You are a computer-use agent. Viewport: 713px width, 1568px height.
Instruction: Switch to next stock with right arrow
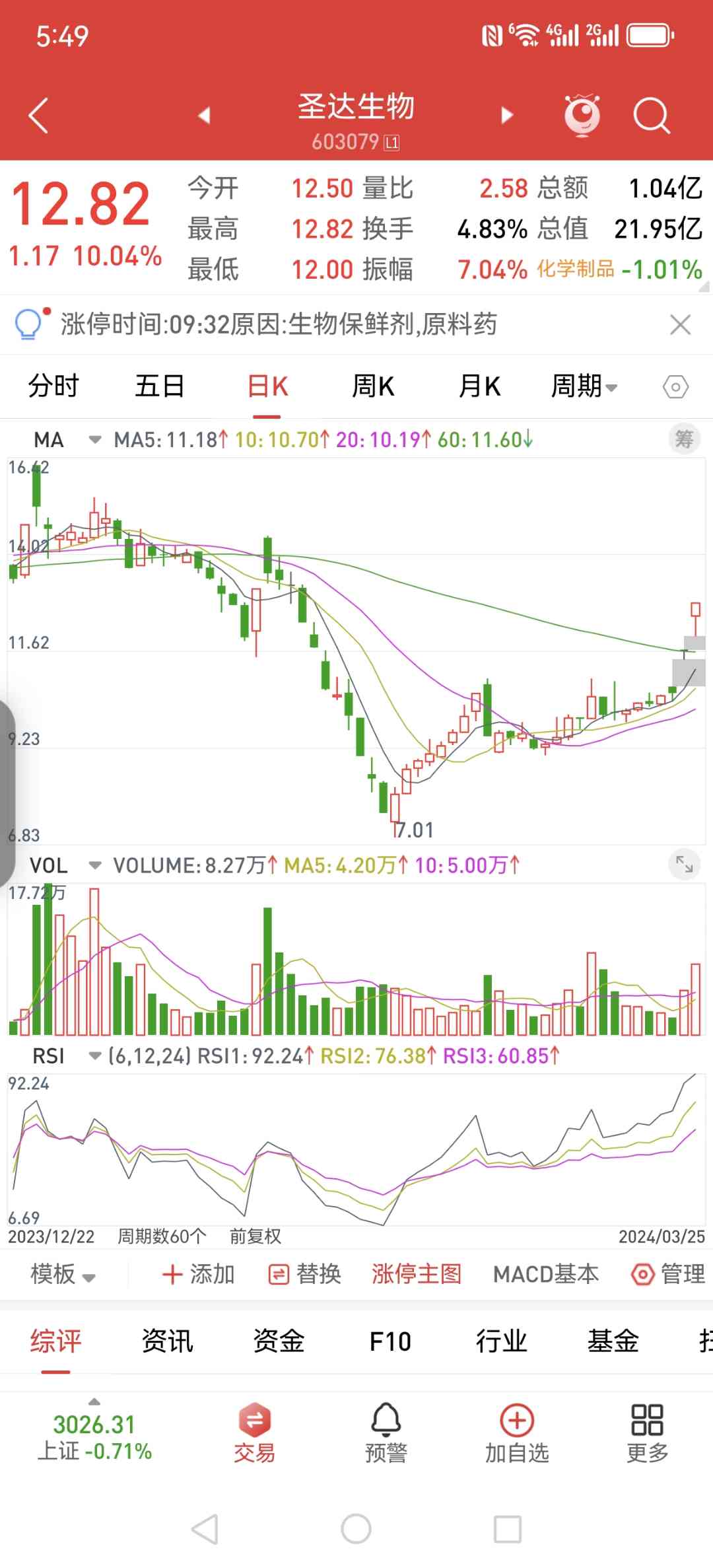pyautogui.click(x=507, y=116)
